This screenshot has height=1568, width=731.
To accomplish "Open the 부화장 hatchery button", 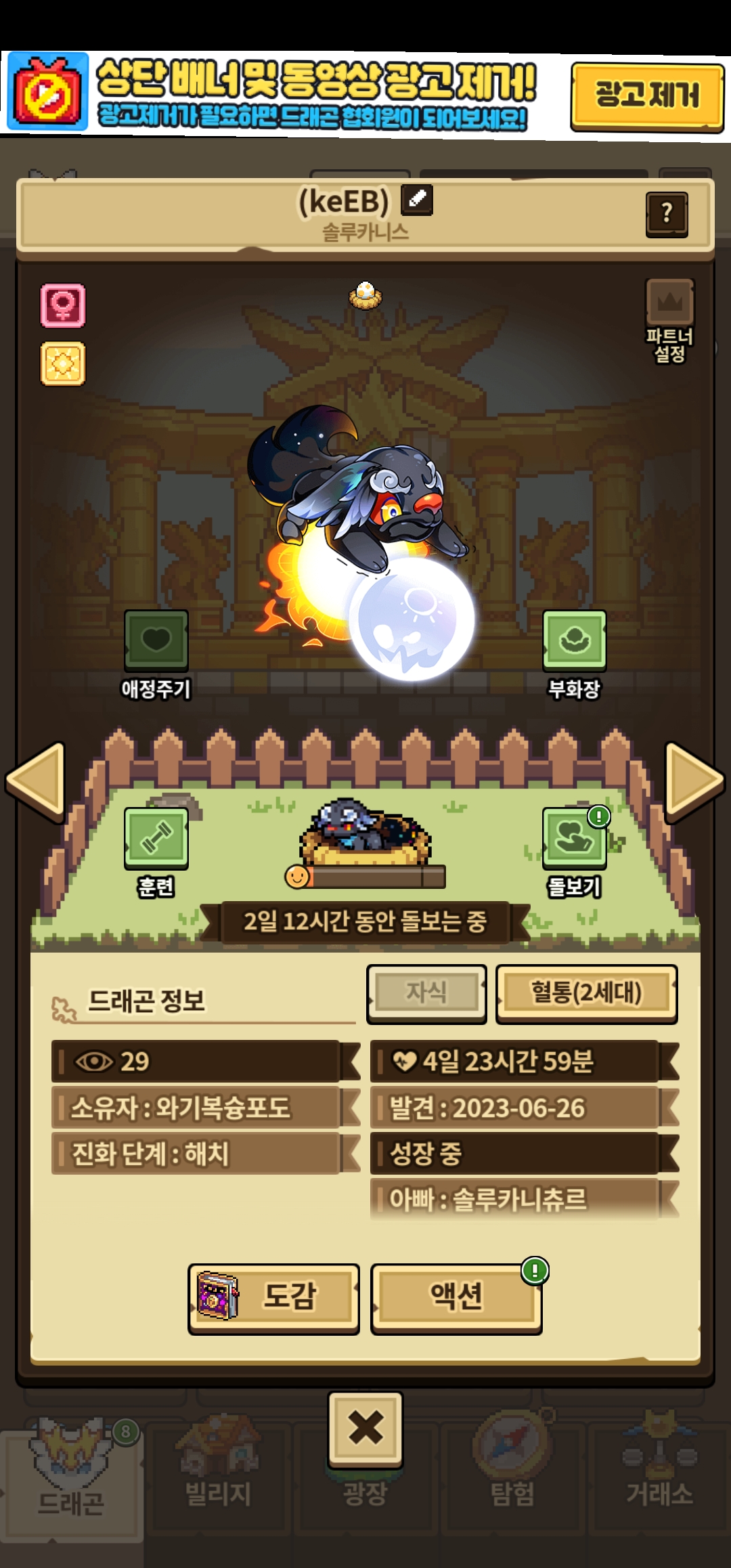I will pos(574,641).
